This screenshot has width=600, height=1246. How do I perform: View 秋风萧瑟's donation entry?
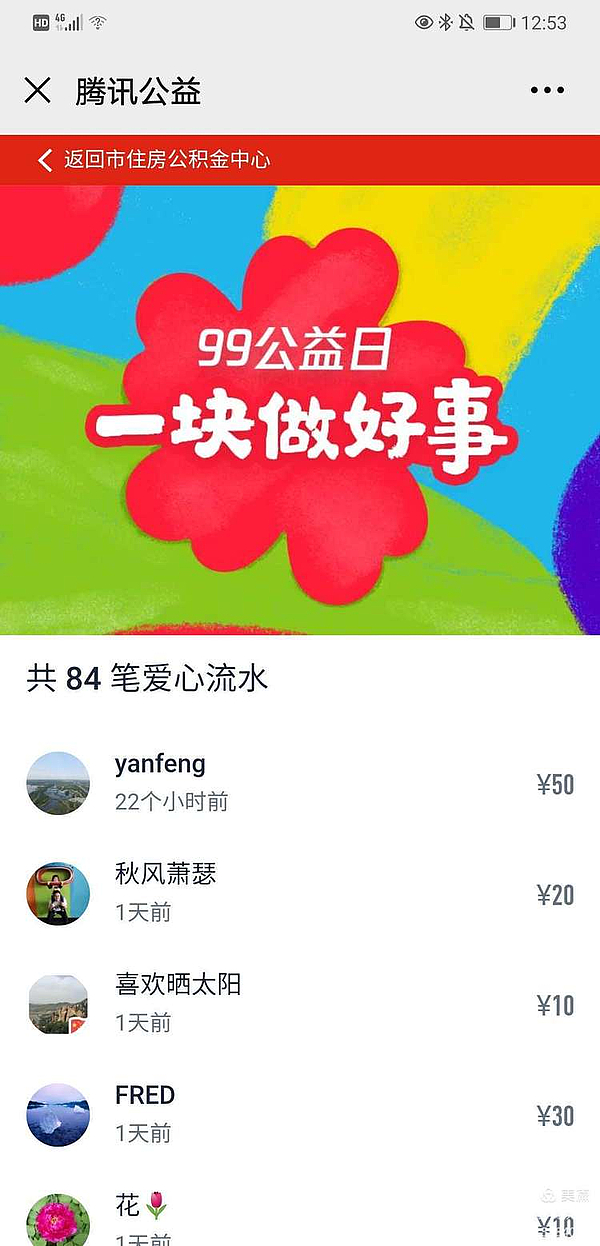click(x=300, y=893)
